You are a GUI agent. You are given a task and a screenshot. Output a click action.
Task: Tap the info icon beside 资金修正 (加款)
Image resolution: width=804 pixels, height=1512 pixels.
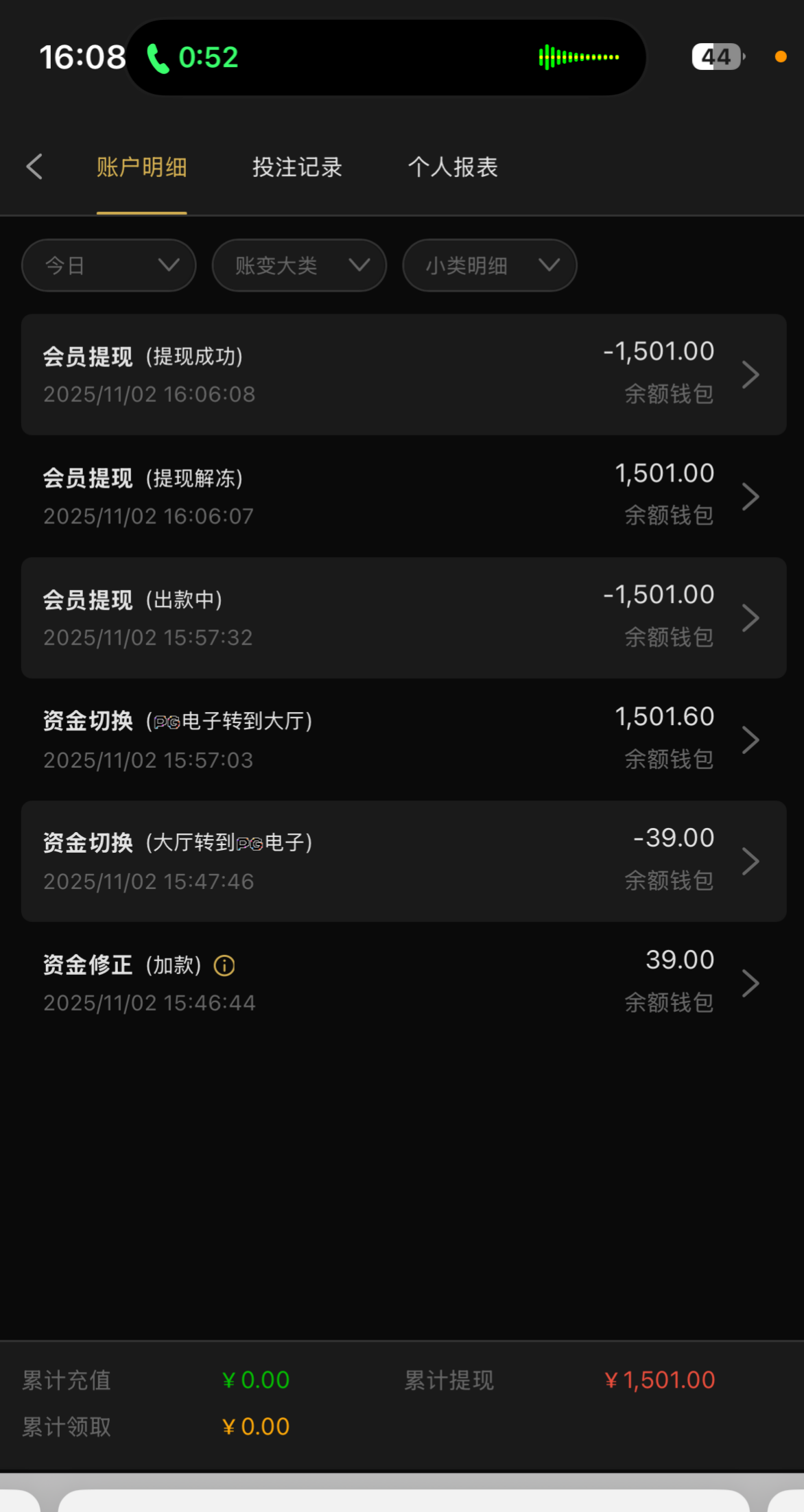pyautogui.click(x=224, y=966)
